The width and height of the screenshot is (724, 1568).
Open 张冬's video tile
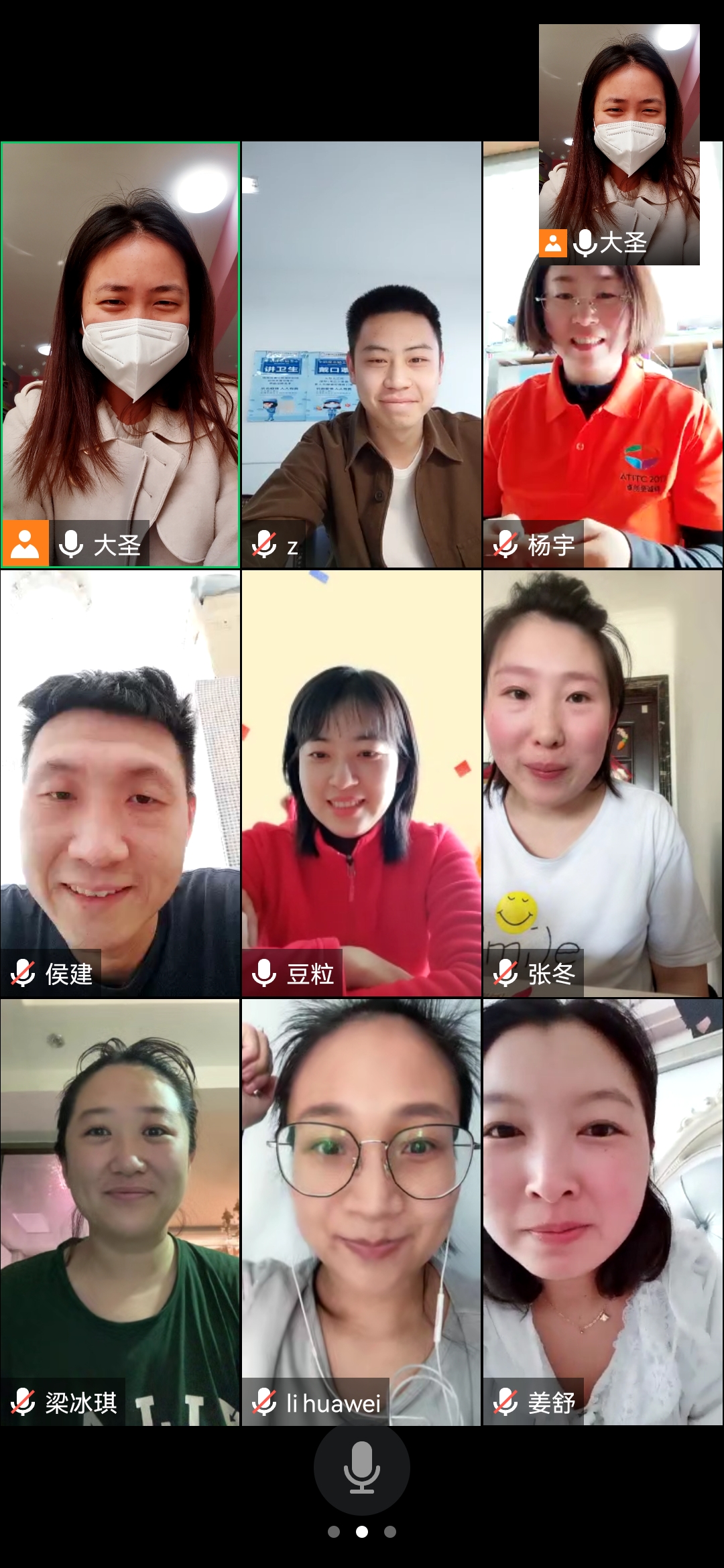pos(602,784)
